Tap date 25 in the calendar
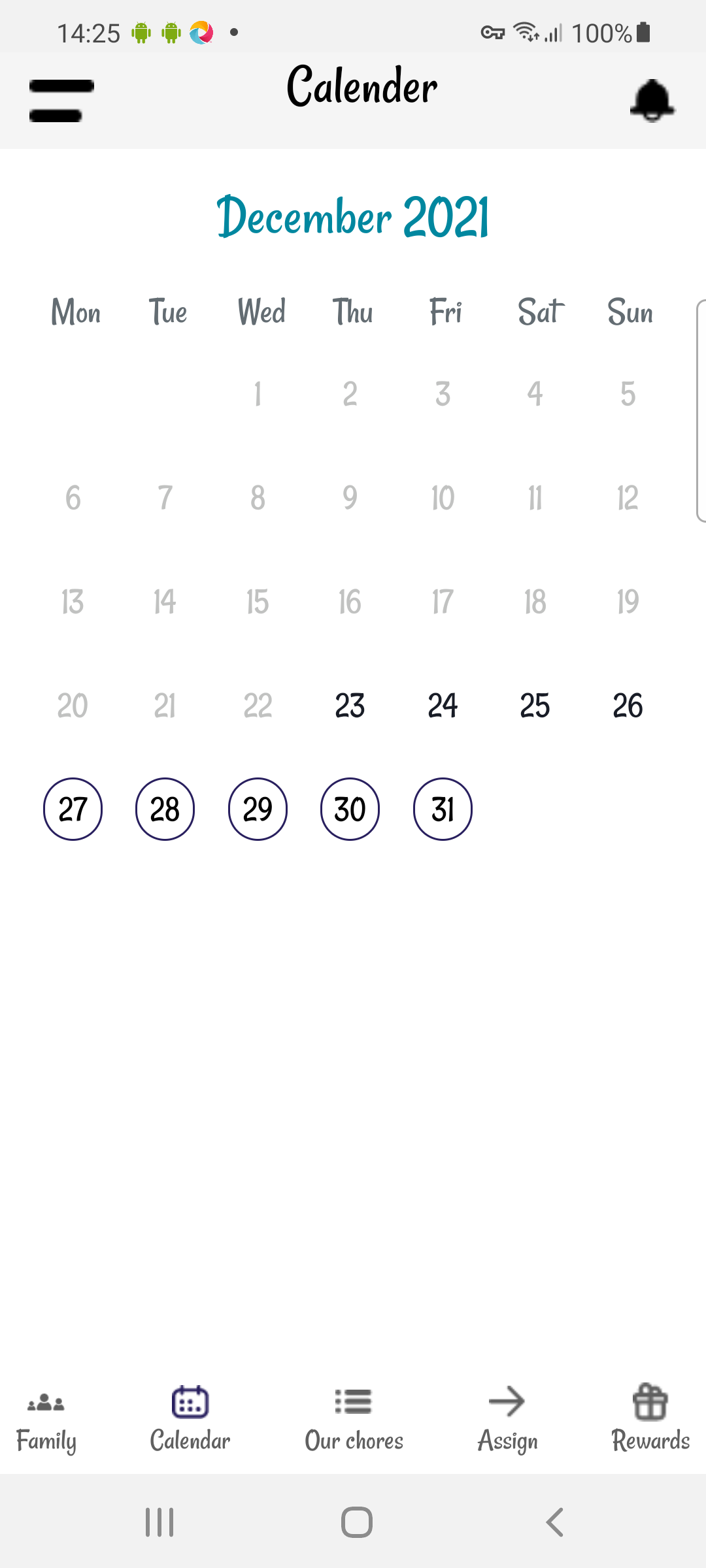The image size is (706, 1568). coord(535,706)
